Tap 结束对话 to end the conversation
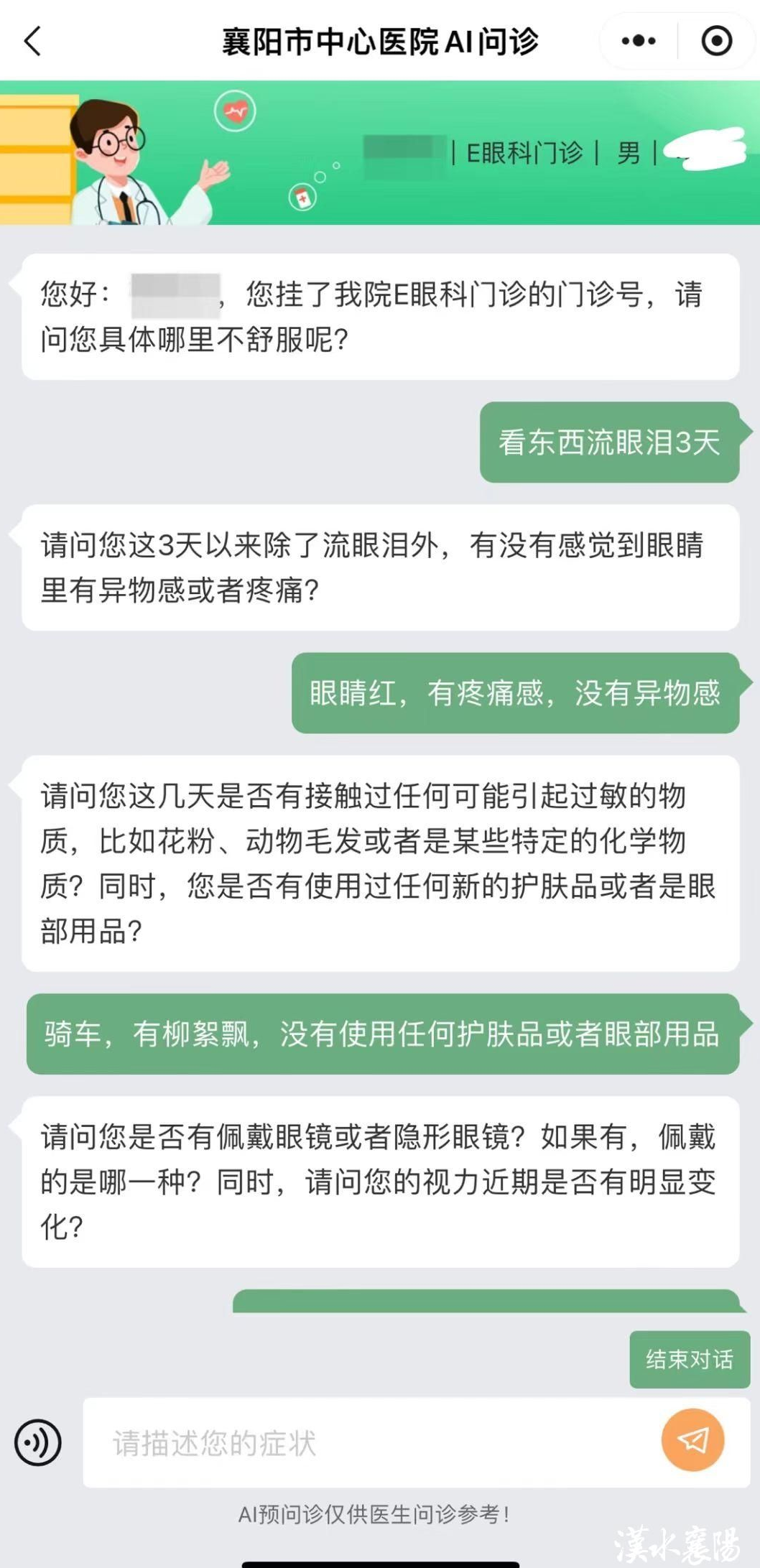This screenshot has width=760, height=1568. click(x=689, y=1359)
